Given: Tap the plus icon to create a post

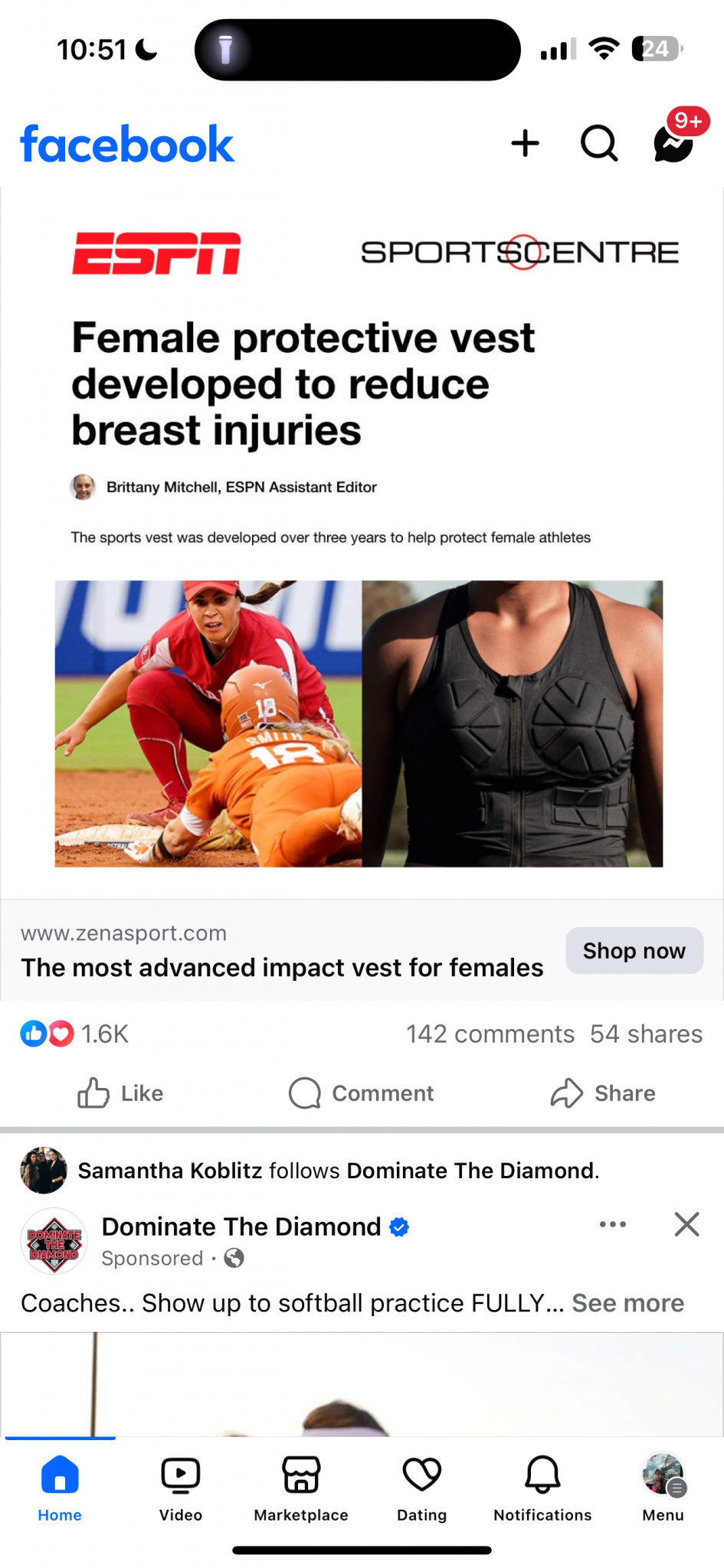Looking at the screenshot, I should (526, 143).
